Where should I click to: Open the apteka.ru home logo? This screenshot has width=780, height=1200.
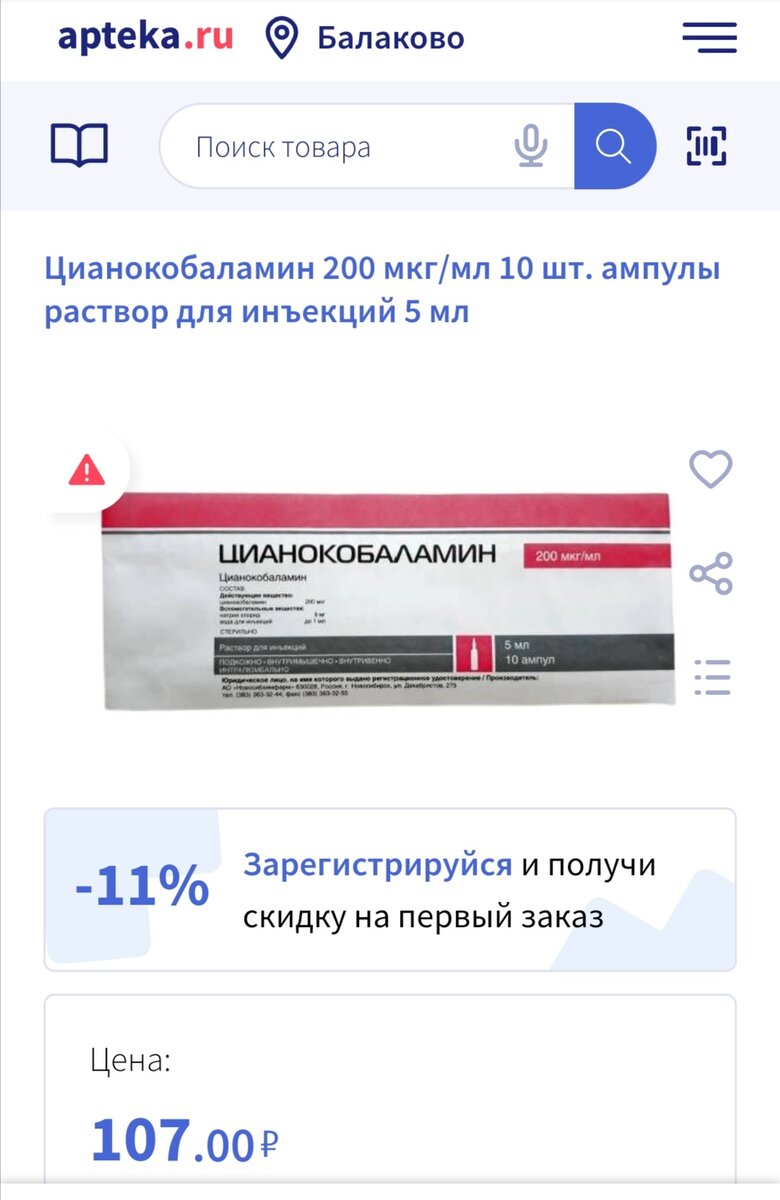tap(146, 37)
